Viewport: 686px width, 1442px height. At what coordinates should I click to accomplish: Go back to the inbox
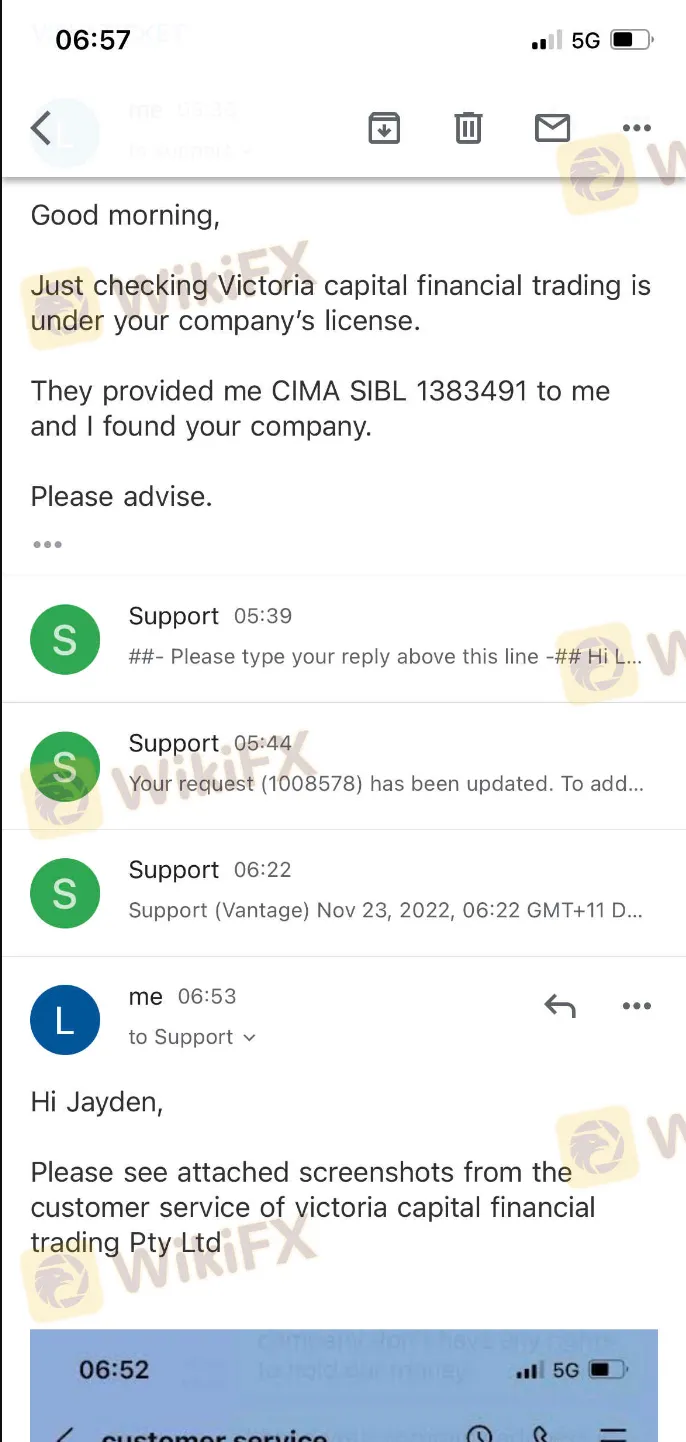pyautogui.click(x=41, y=128)
